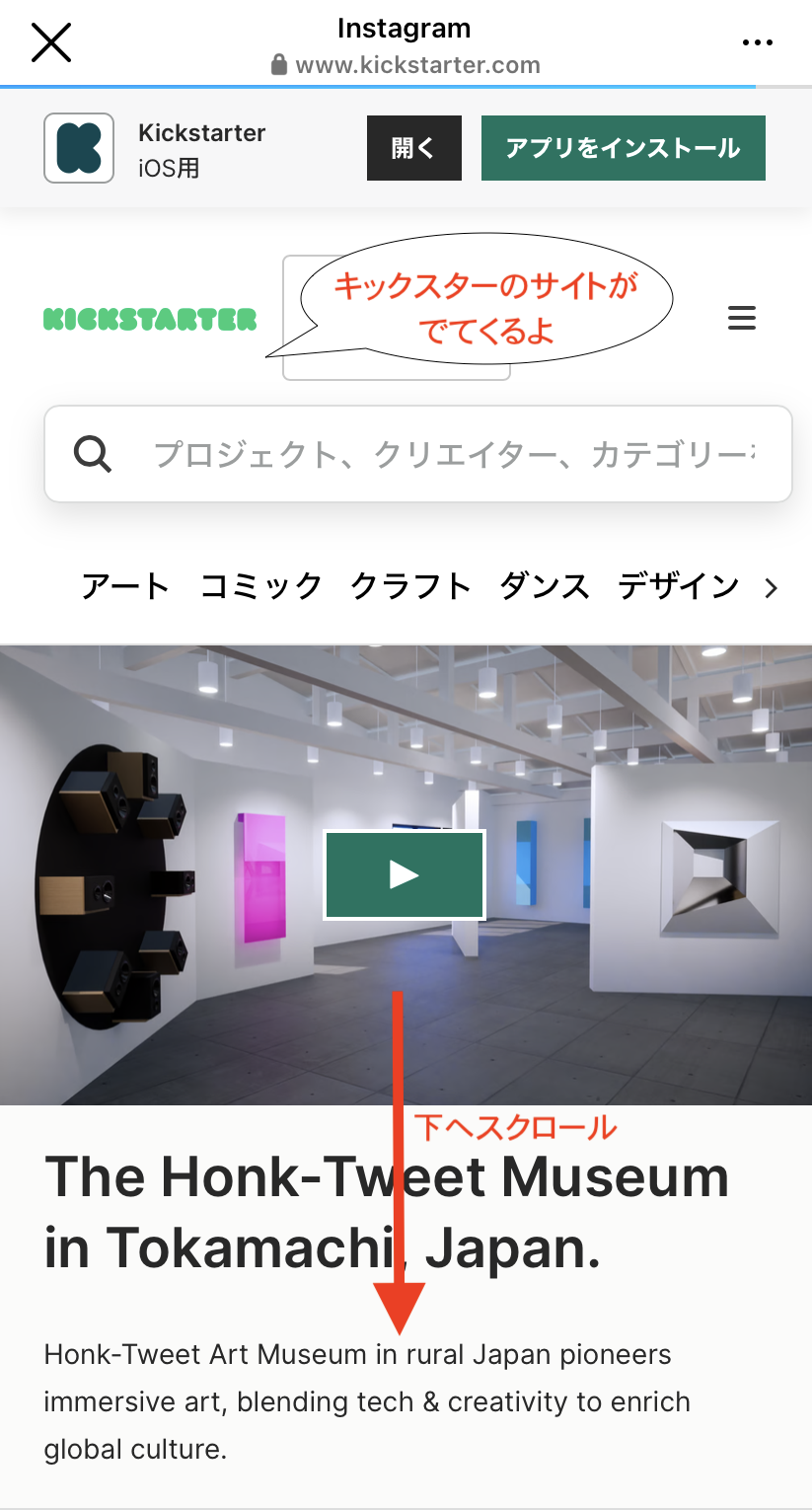Close the in-app browser
The height and width of the screenshot is (1510, 812).
click(x=51, y=43)
